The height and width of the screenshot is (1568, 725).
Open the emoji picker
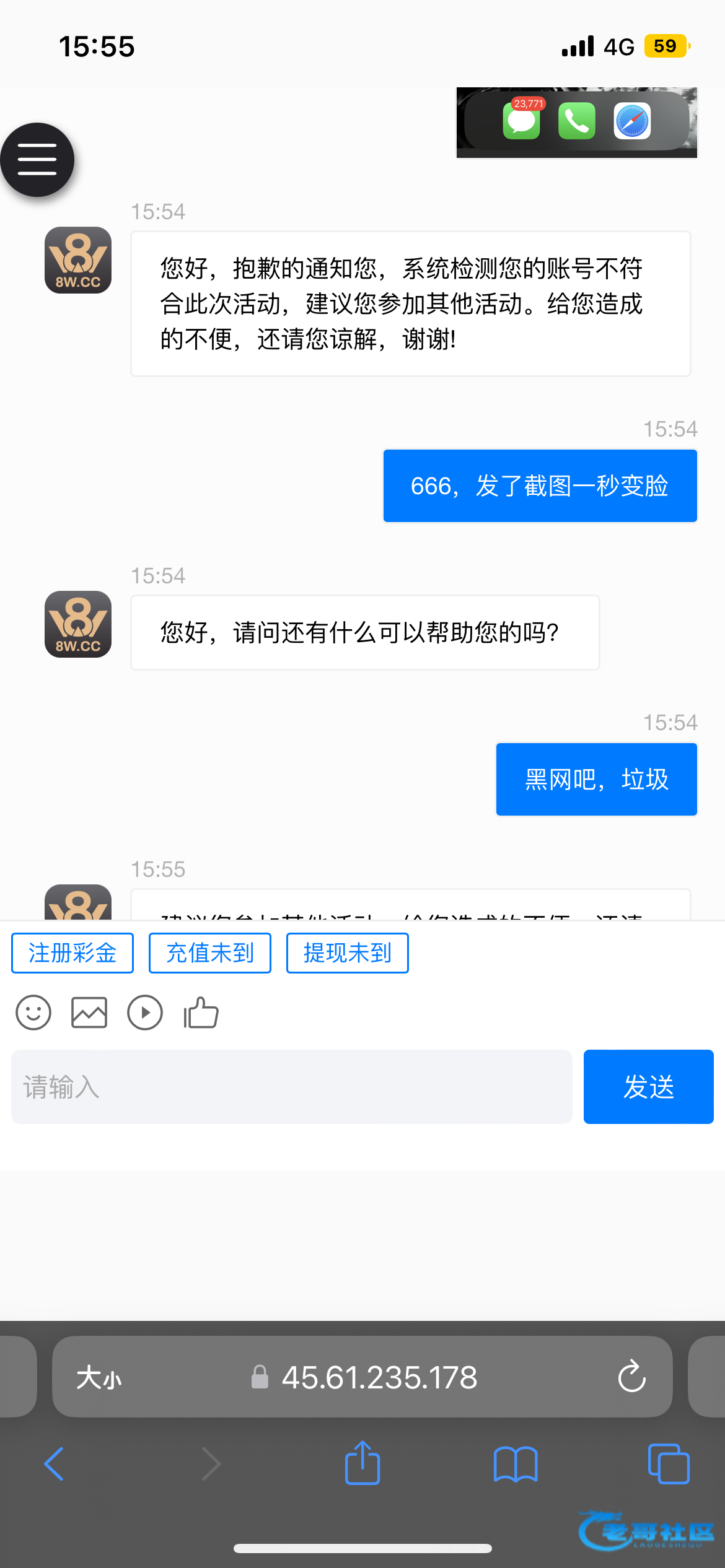coord(33,1013)
